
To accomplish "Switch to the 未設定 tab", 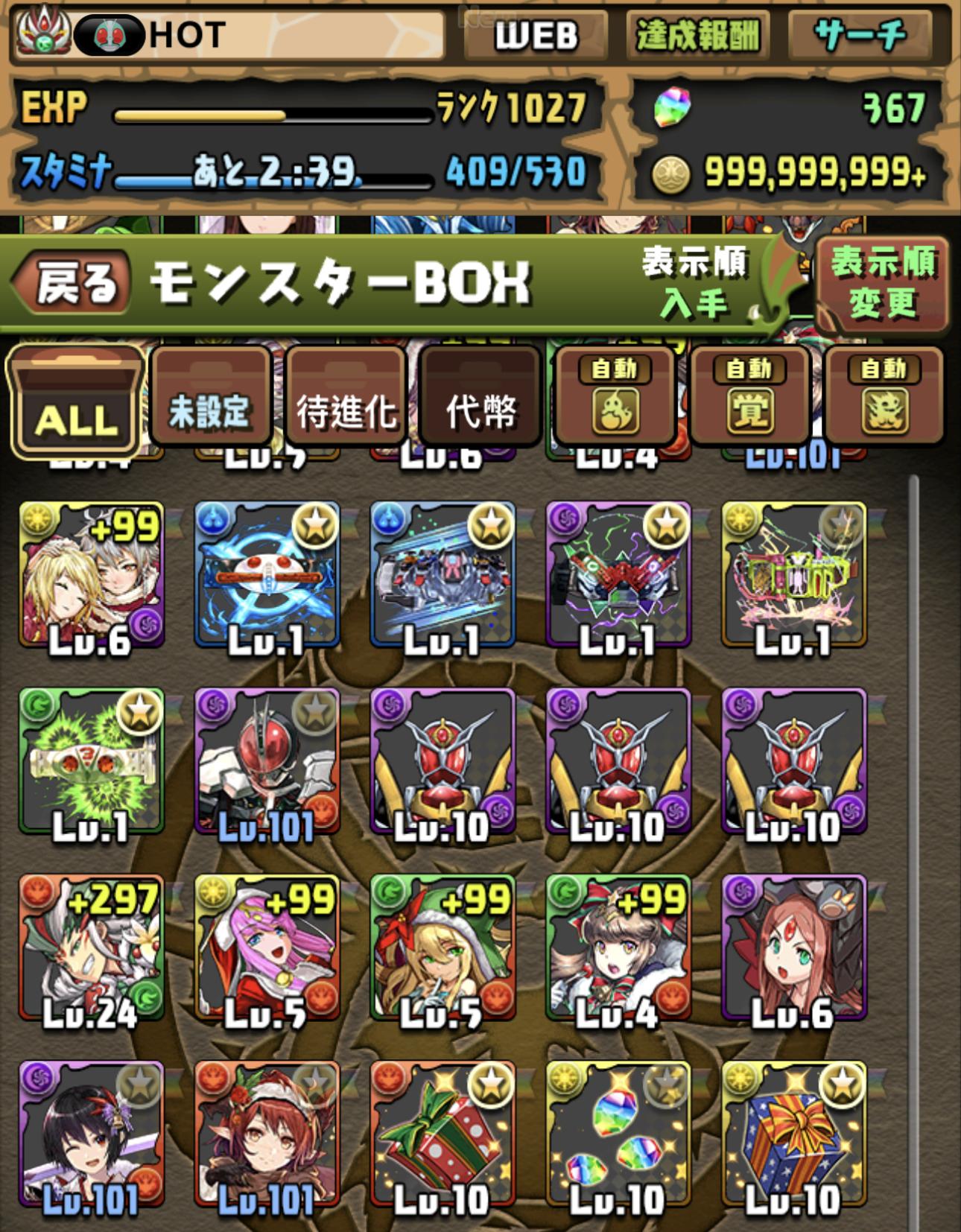I will [x=209, y=401].
